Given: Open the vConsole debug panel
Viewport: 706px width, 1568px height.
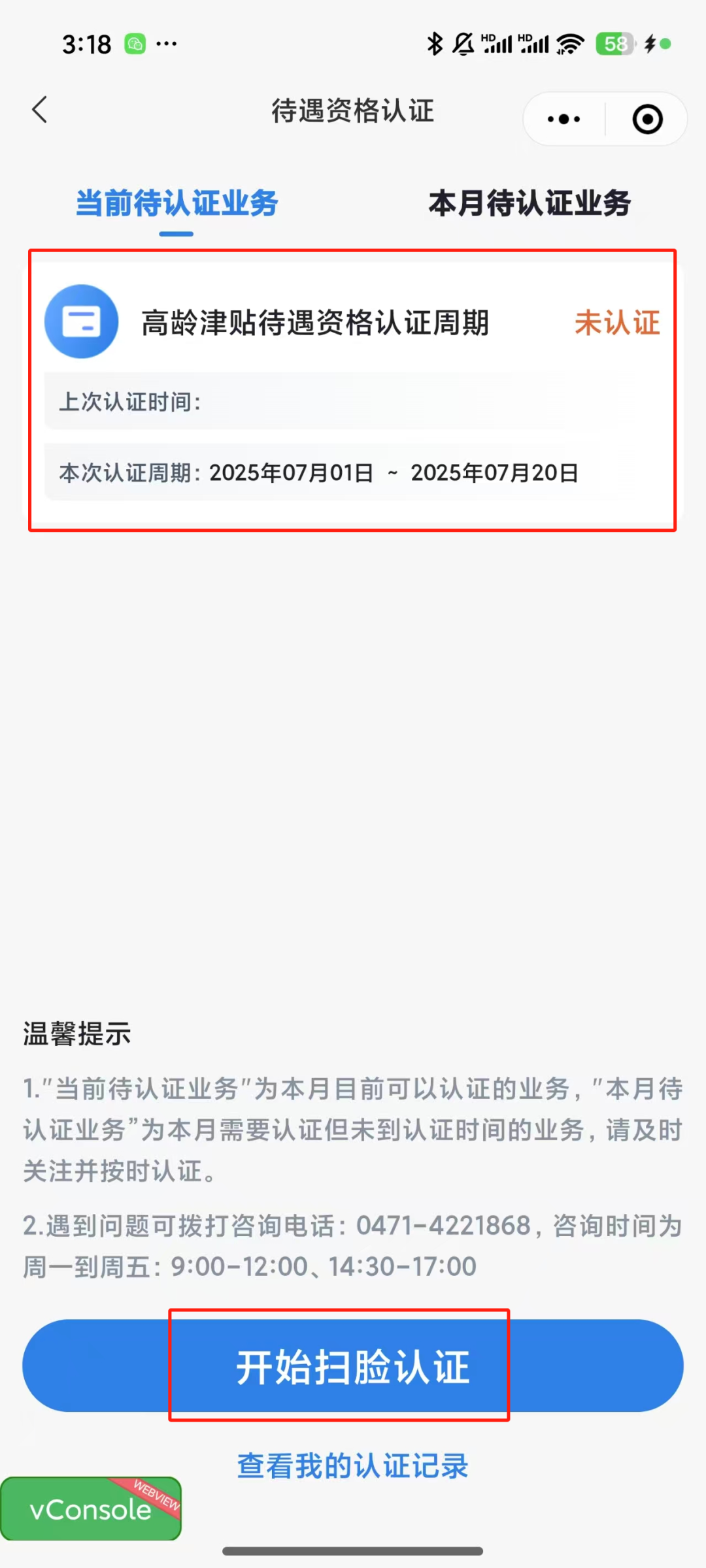Looking at the screenshot, I should pyautogui.click(x=91, y=1509).
